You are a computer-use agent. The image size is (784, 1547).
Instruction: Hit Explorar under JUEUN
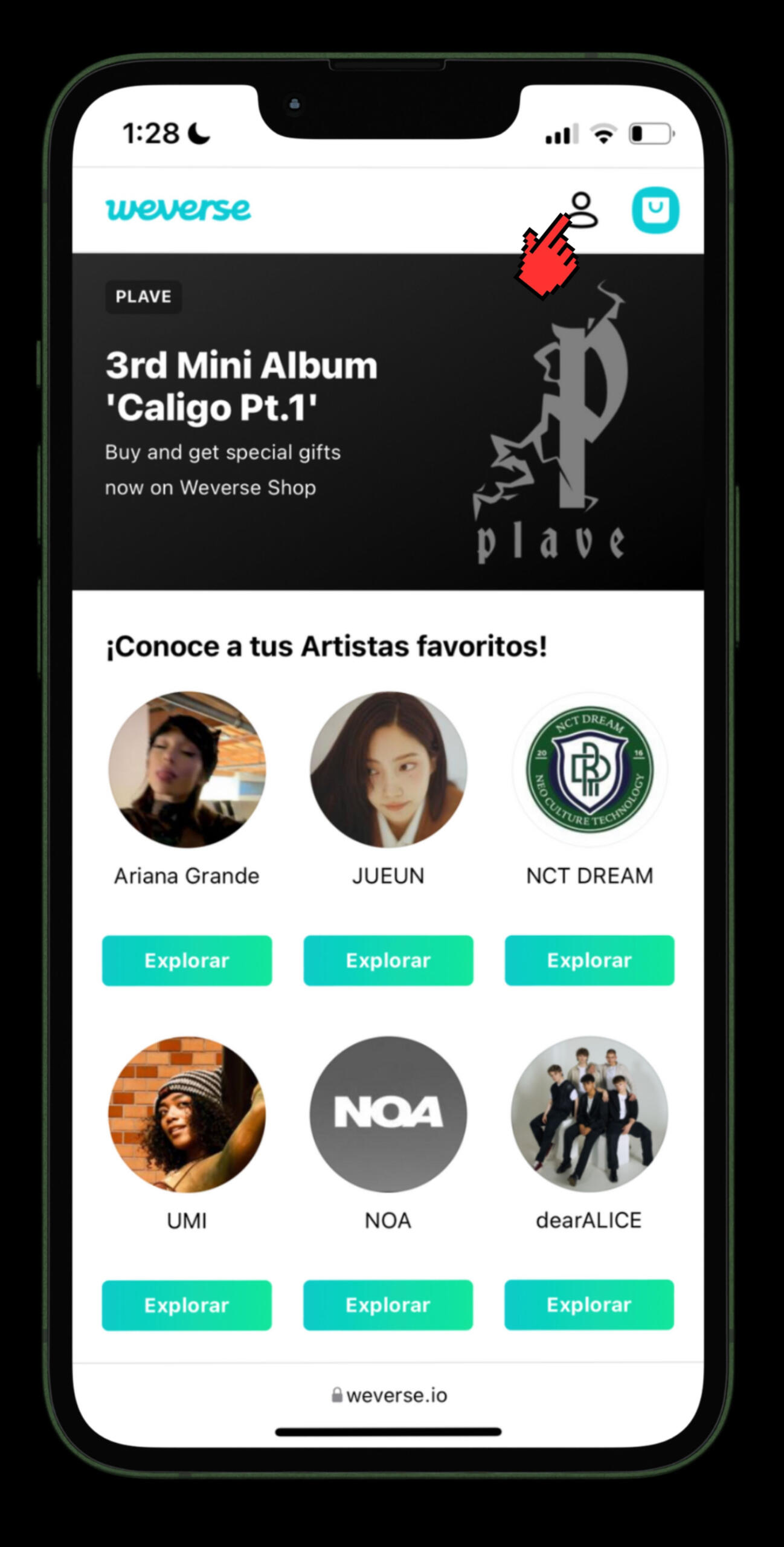coord(388,960)
